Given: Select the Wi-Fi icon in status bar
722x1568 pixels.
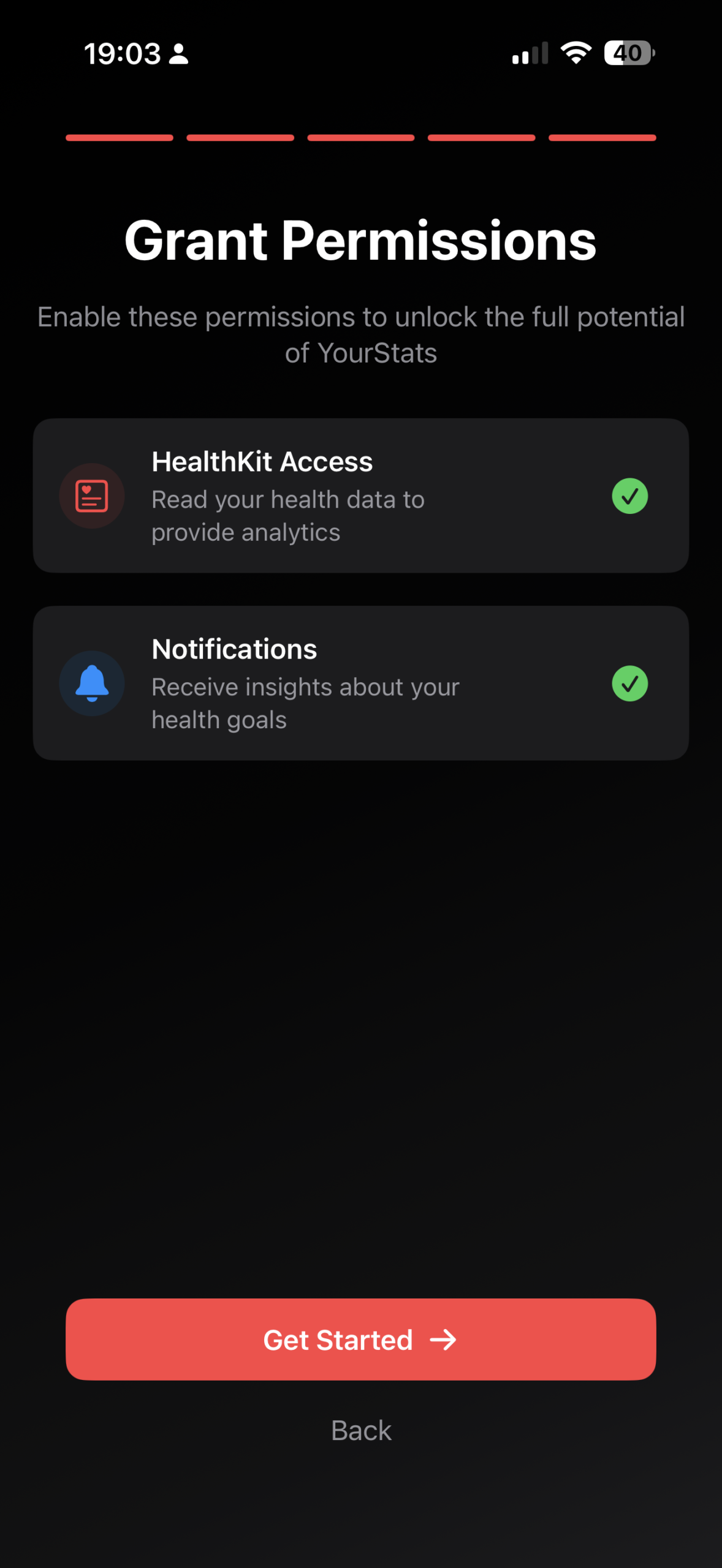Looking at the screenshot, I should 575,53.
